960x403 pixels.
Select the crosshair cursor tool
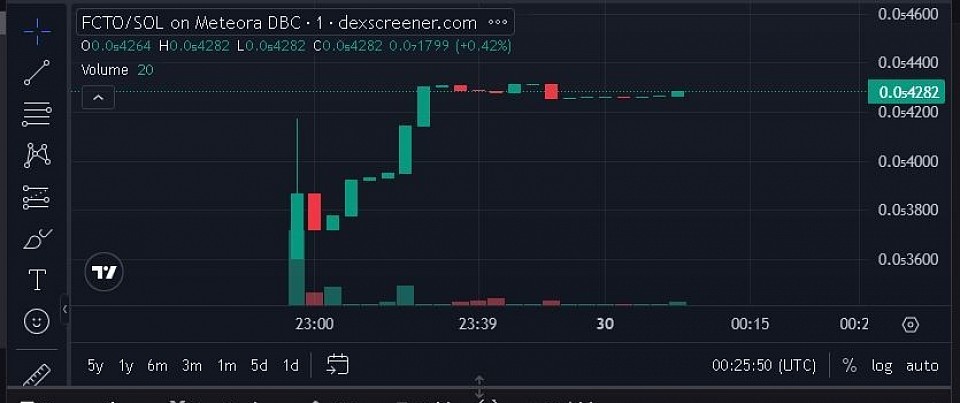[37, 31]
